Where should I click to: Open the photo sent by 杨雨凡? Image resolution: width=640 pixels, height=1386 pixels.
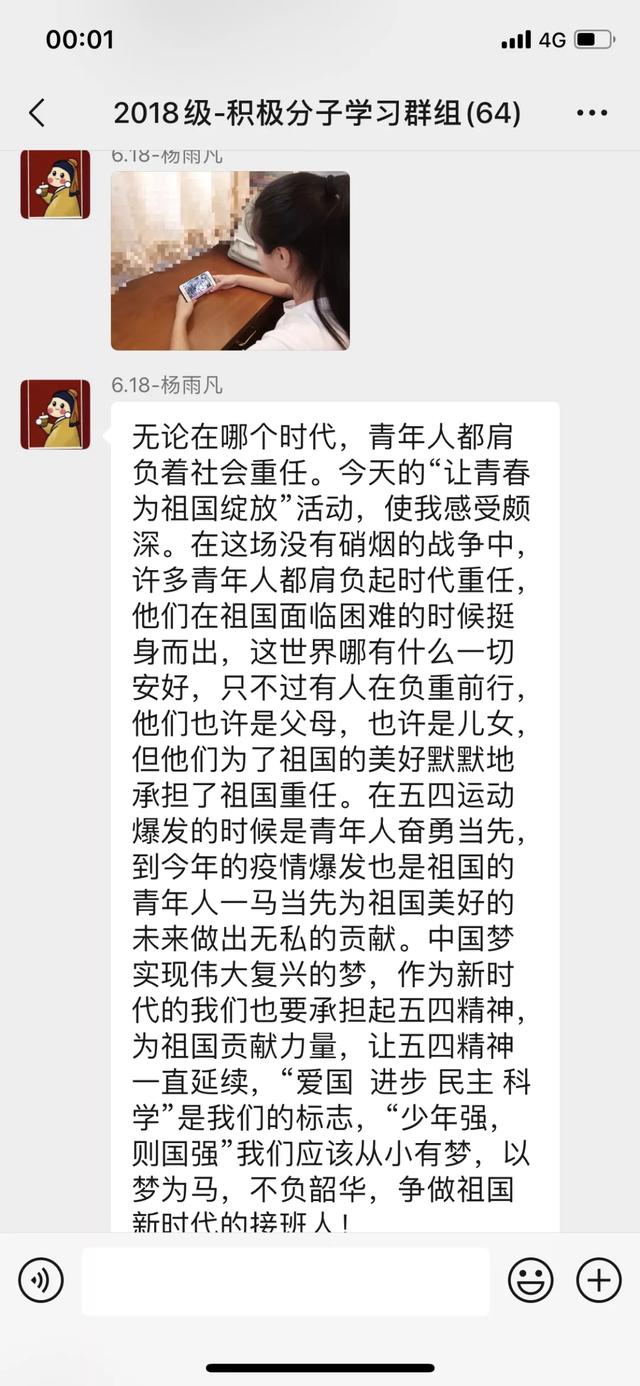click(230, 260)
